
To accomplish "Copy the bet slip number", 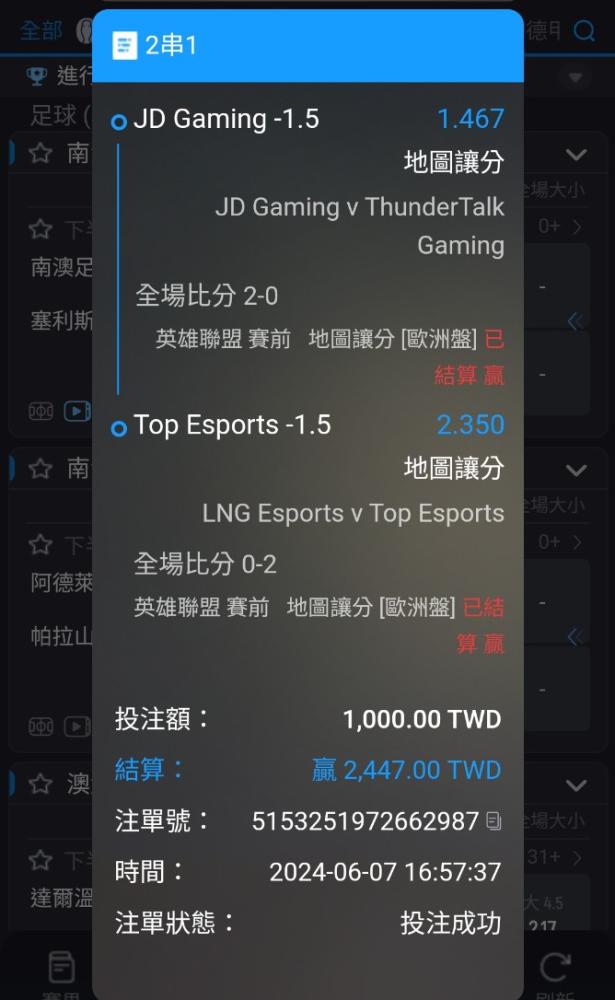I will [494, 821].
